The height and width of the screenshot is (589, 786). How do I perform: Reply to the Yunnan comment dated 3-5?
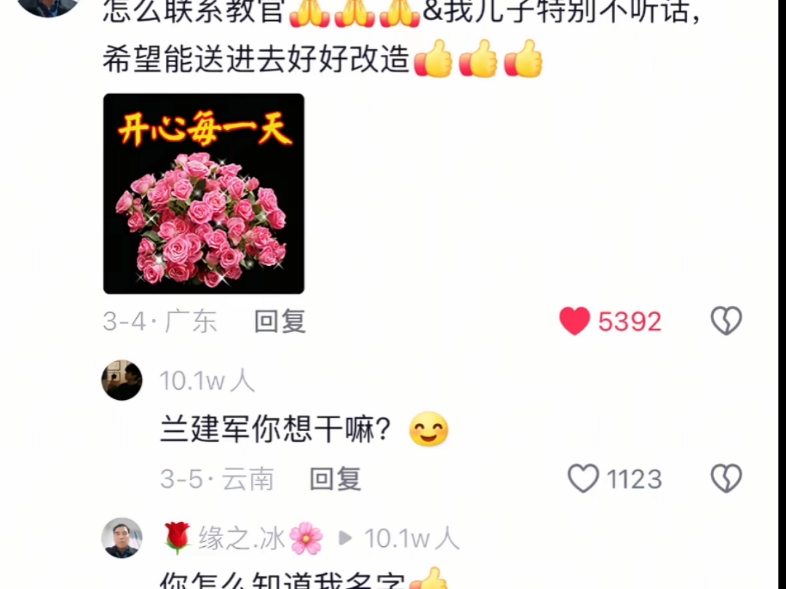[x=335, y=479]
